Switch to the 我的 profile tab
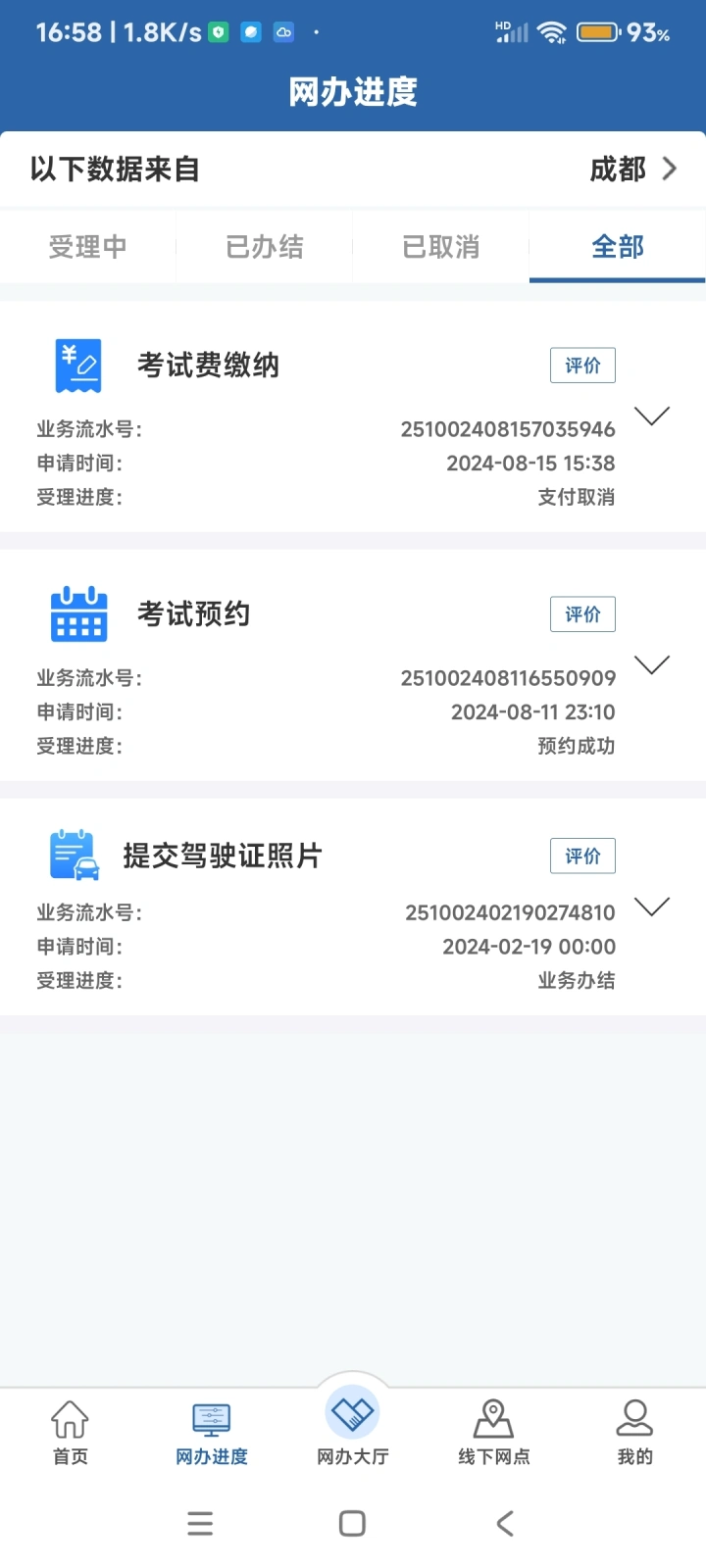The height and width of the screenshot is (1568, 706). (634, 1432)
